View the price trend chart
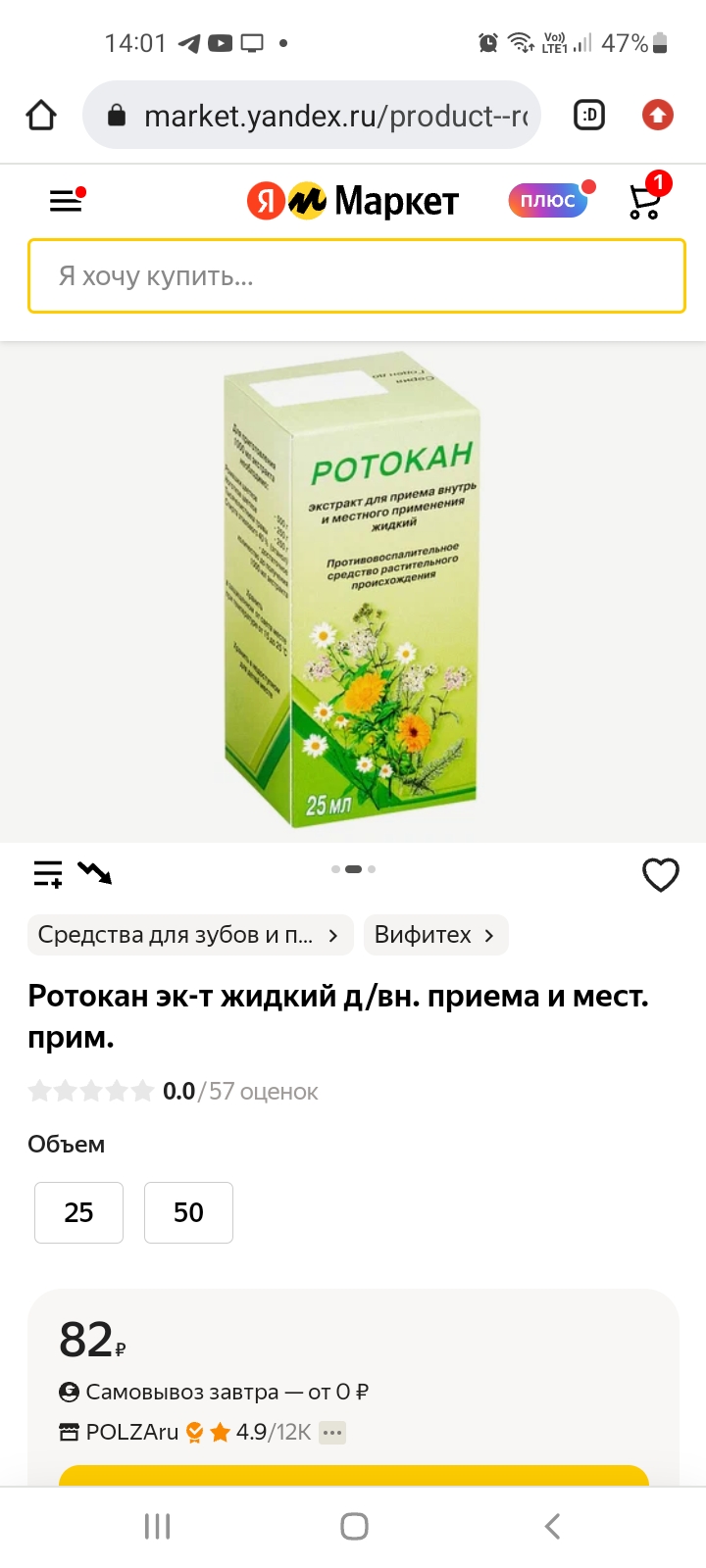This screenshot has height=1568, width=706. (x=95, y=872)
